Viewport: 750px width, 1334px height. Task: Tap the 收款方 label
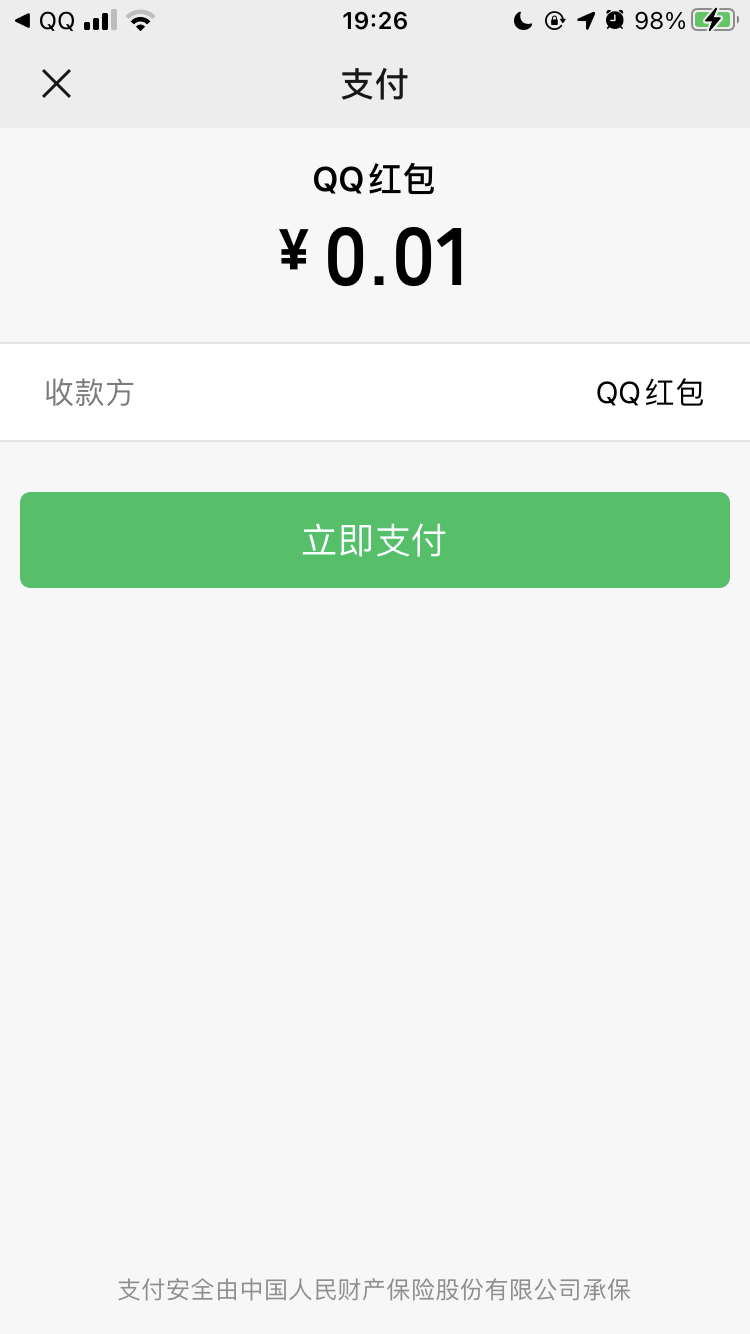click(x=89, y=392)
